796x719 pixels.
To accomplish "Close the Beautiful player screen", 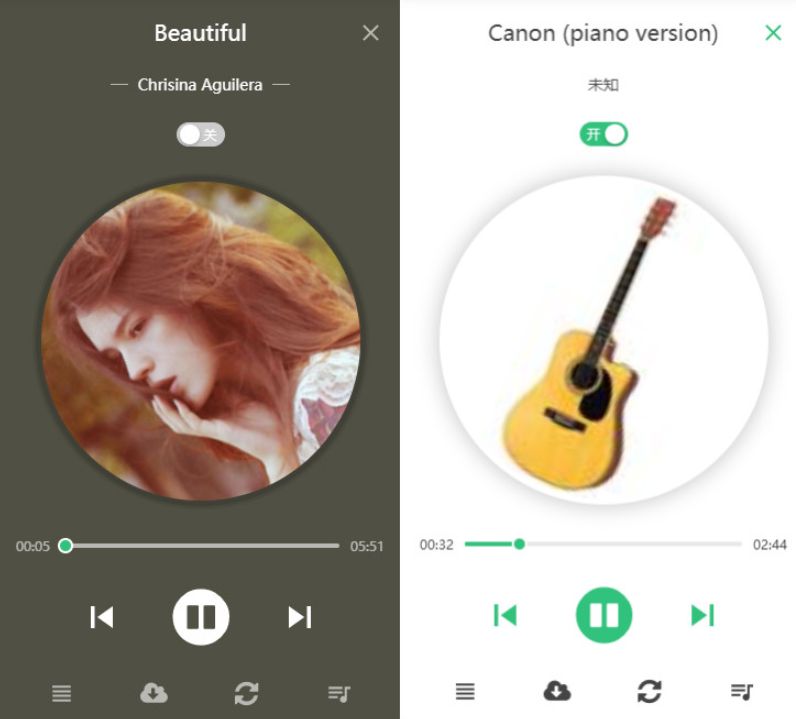I will coord(370,33).
